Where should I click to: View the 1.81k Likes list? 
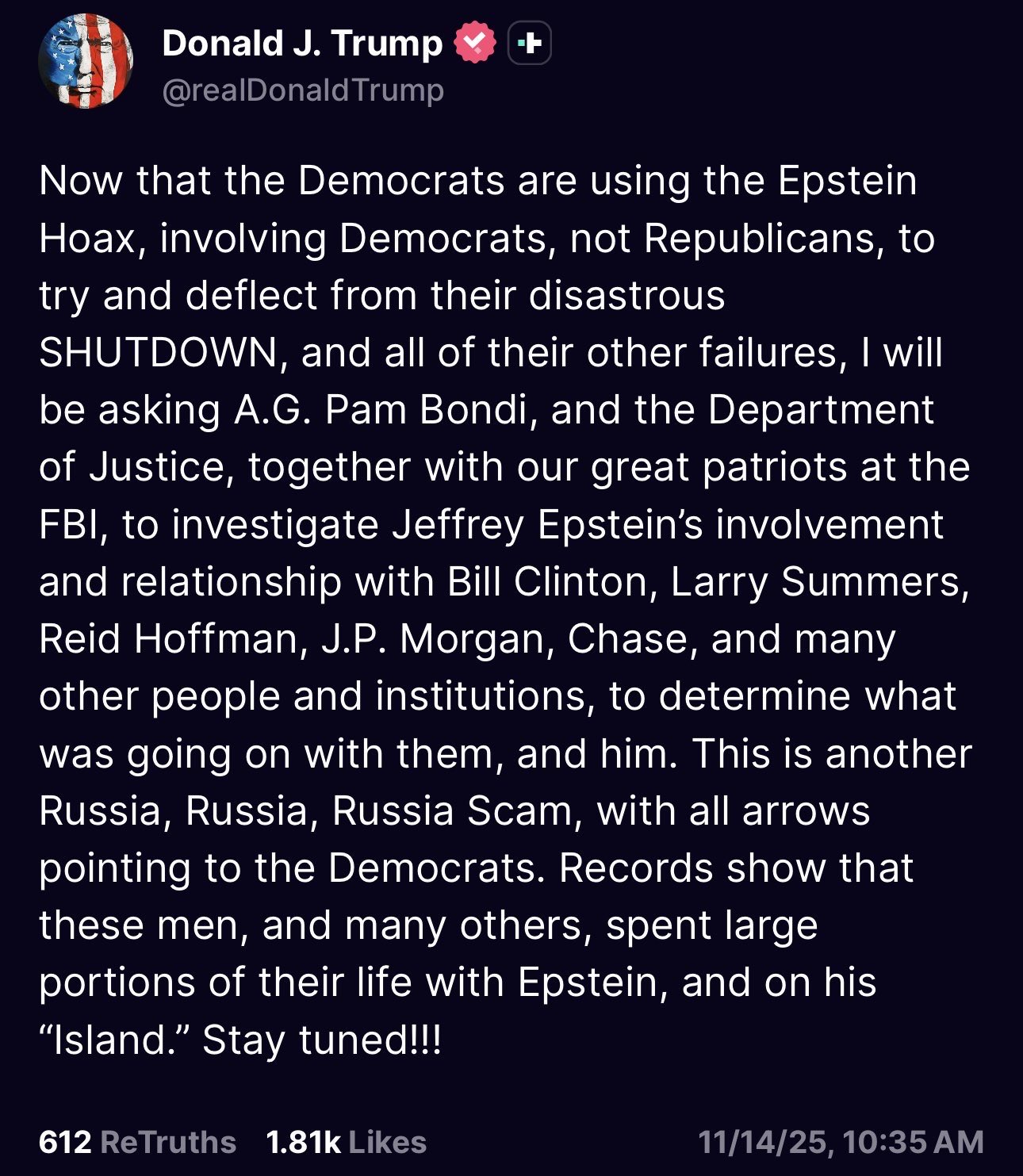[347, 1142]
